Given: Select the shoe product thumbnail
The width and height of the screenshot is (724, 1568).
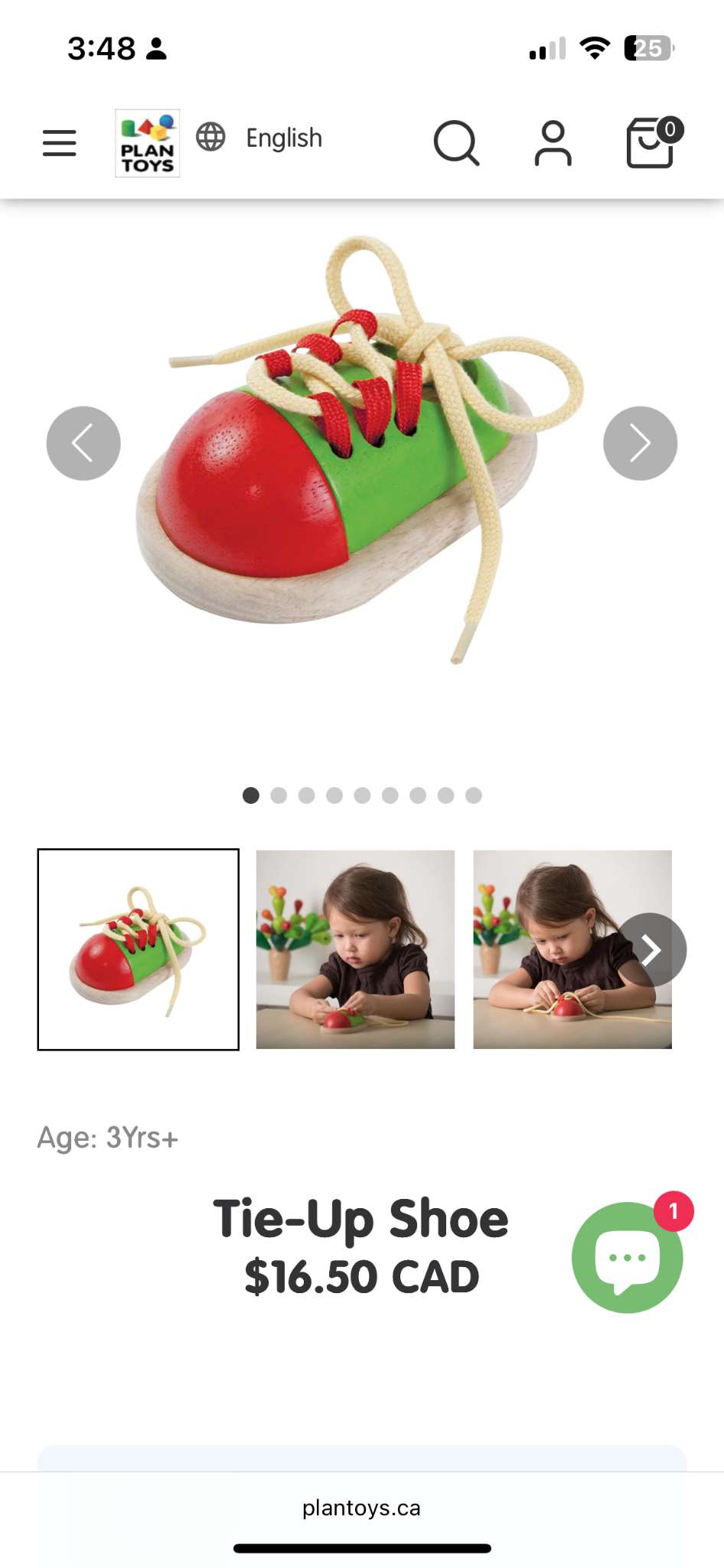Looking at the screenshot, I should tap(139, 949).
